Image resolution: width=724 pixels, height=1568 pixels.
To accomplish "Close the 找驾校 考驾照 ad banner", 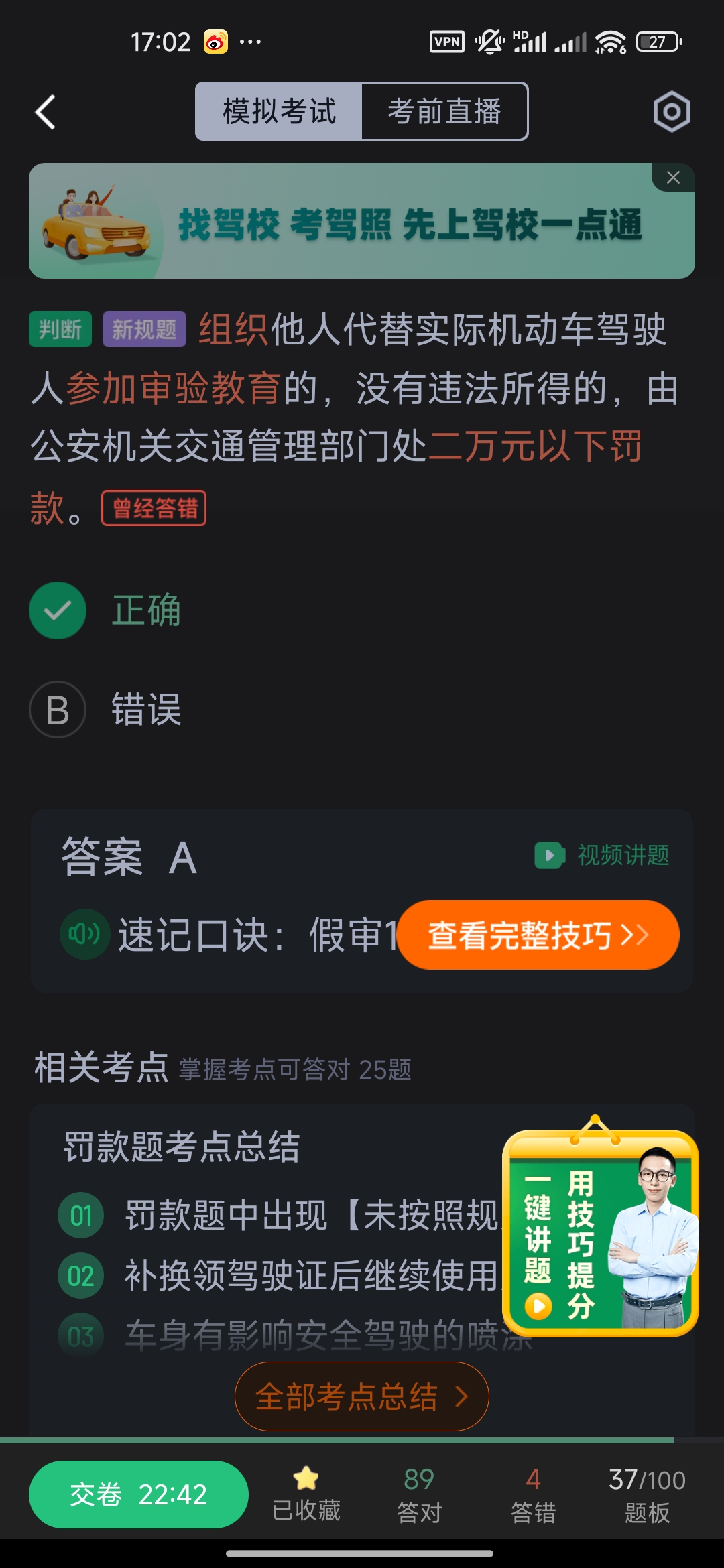I will tap(672, 177).
